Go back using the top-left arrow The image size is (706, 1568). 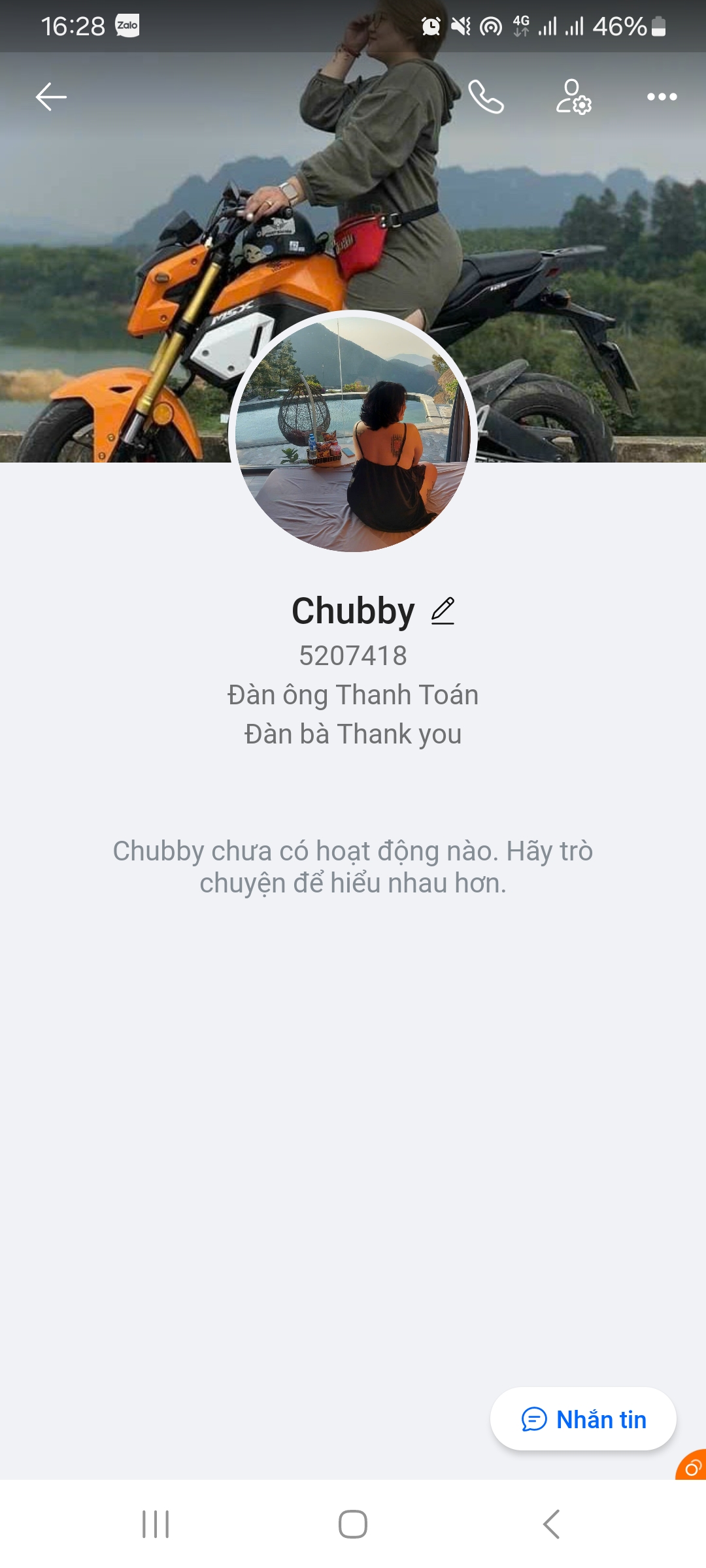click(x=51, y=97)
